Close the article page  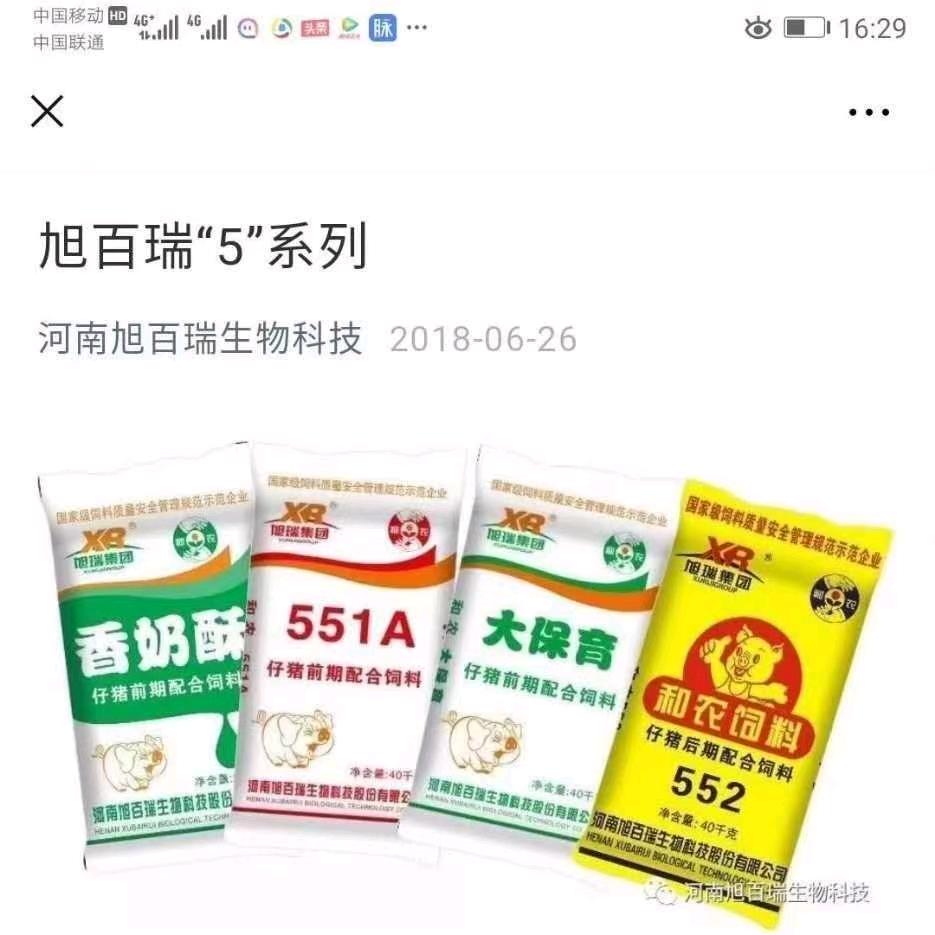pos(47,111)
